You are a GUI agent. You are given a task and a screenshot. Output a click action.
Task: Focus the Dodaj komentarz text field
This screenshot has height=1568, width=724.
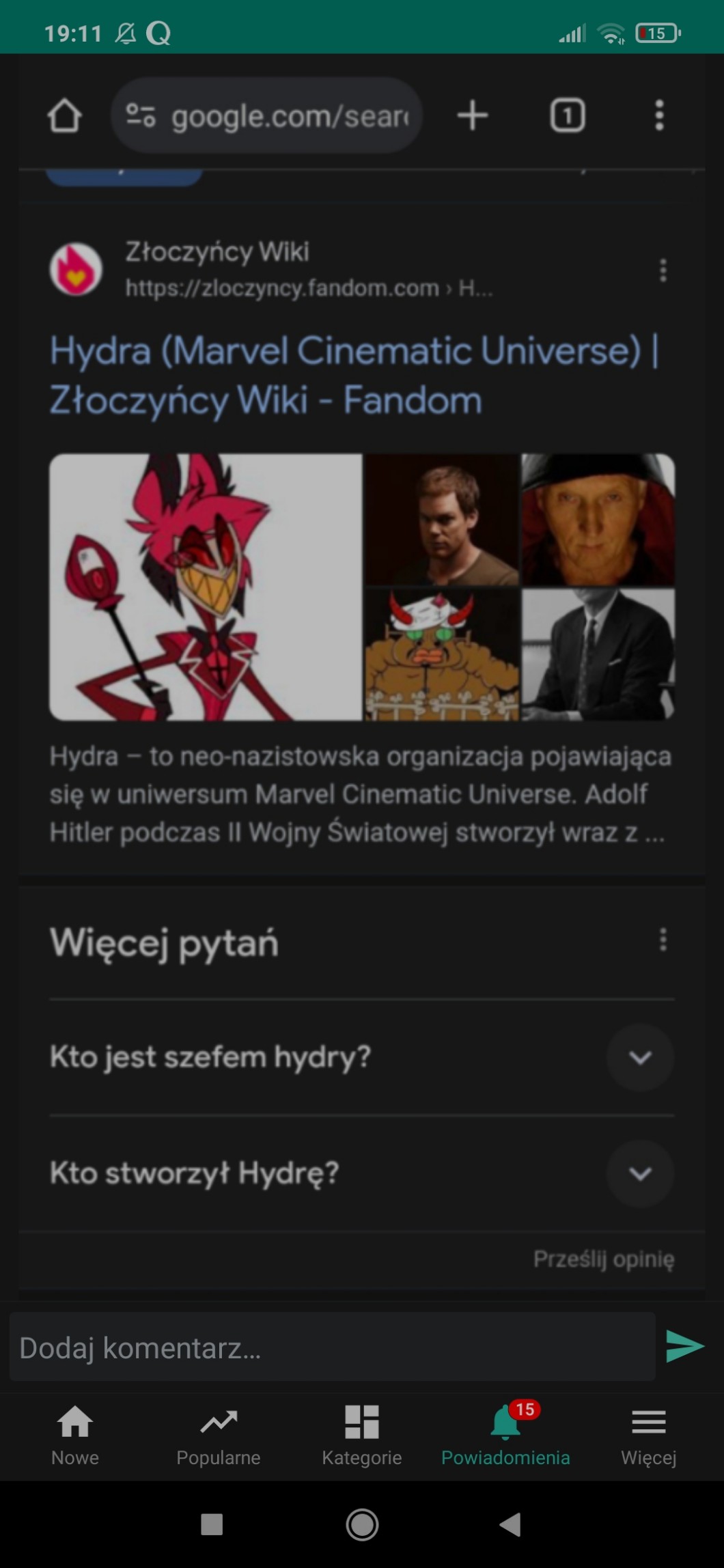click(x=332, y=1347)
